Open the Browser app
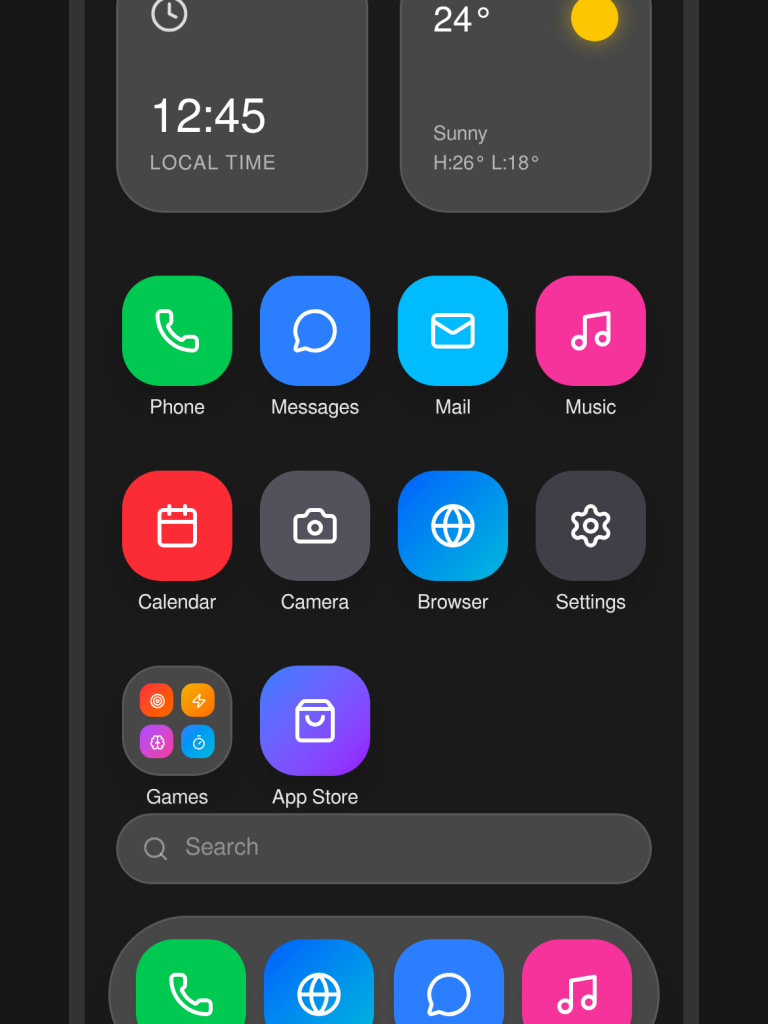The height and width of the screenshot is (1024, 768). (x=453, y=526)
